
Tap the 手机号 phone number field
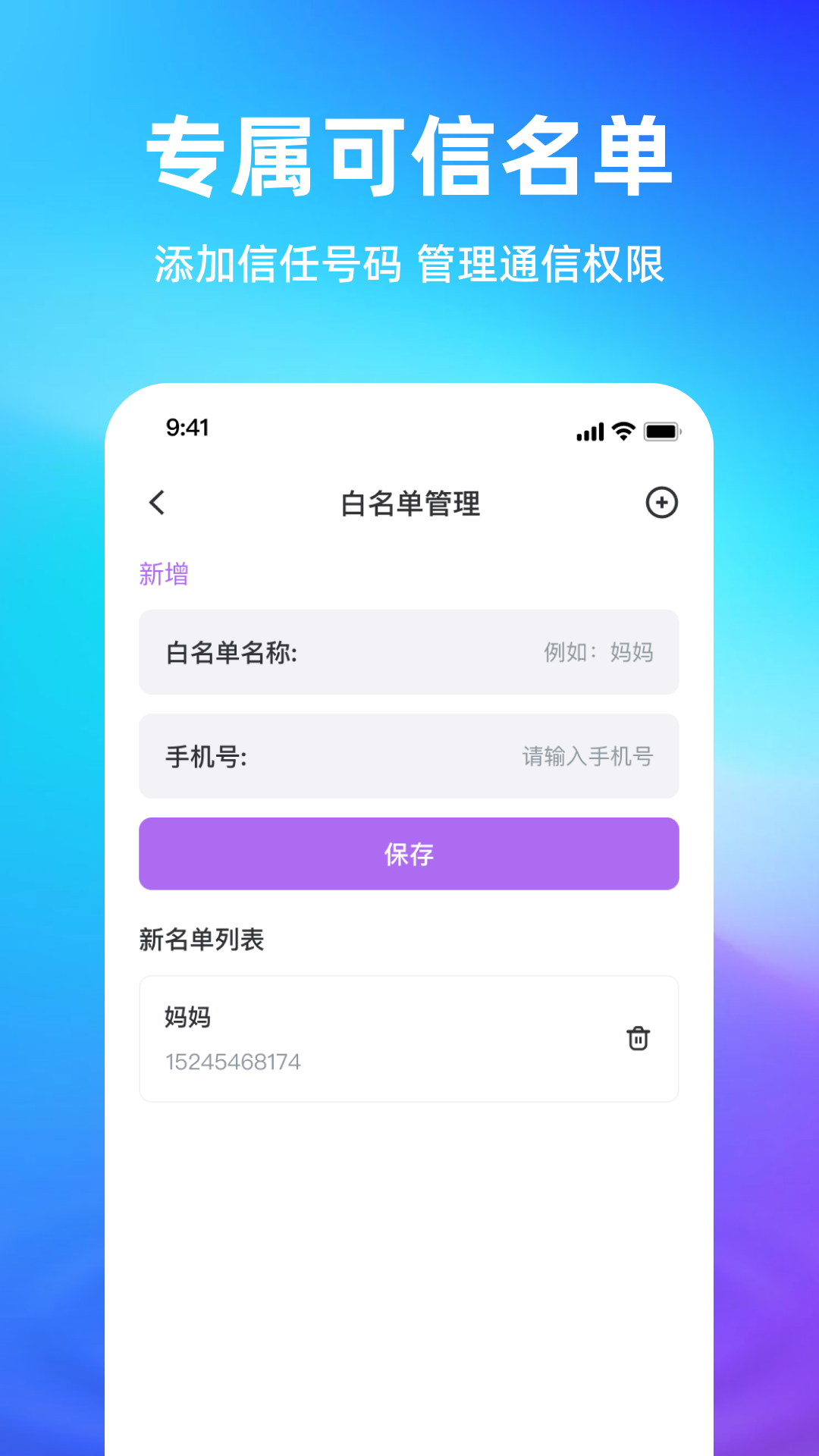pos(409,755)
